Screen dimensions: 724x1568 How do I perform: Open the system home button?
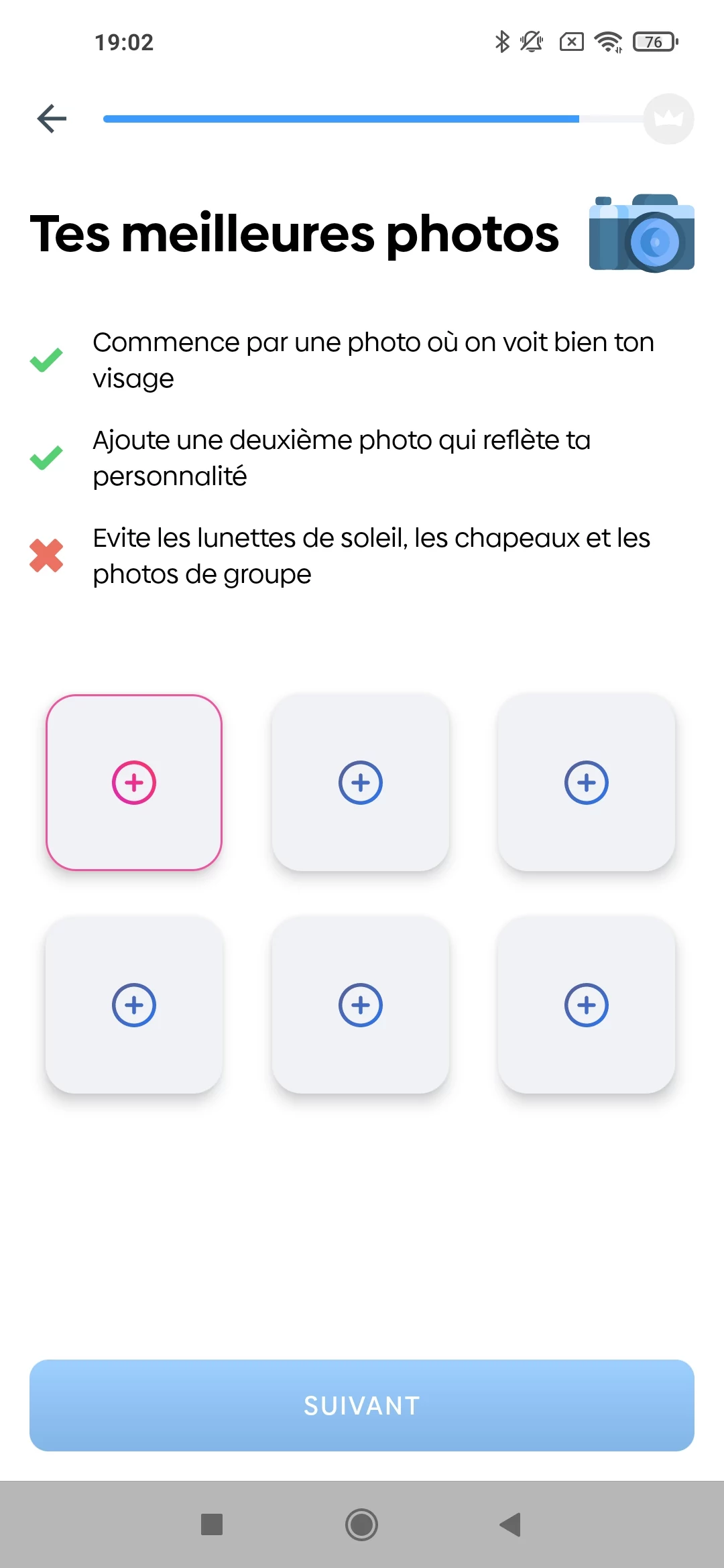click(x=362, y=1524)
